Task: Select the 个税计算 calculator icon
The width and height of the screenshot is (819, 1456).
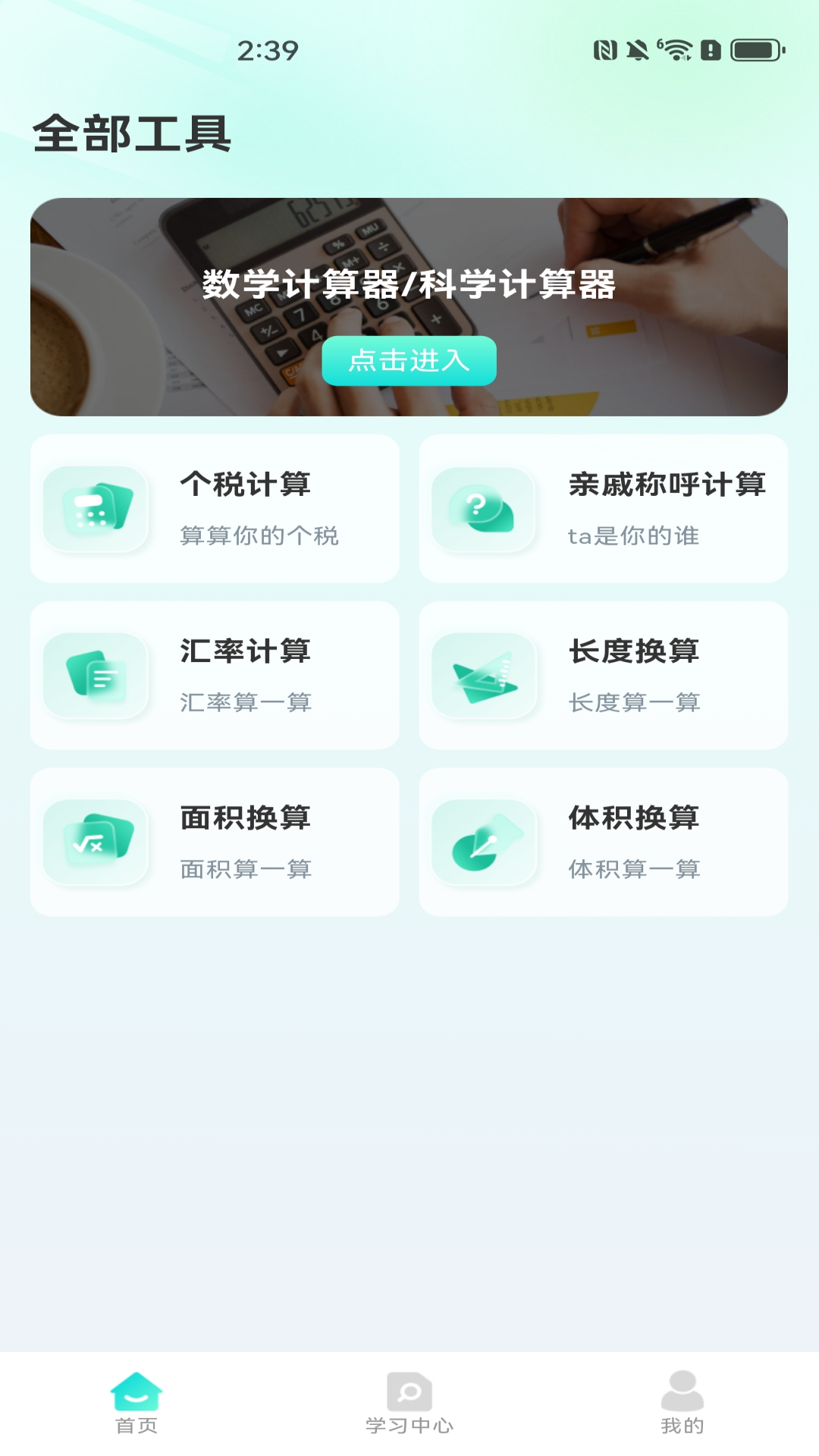Action: [x=96, y=509]
